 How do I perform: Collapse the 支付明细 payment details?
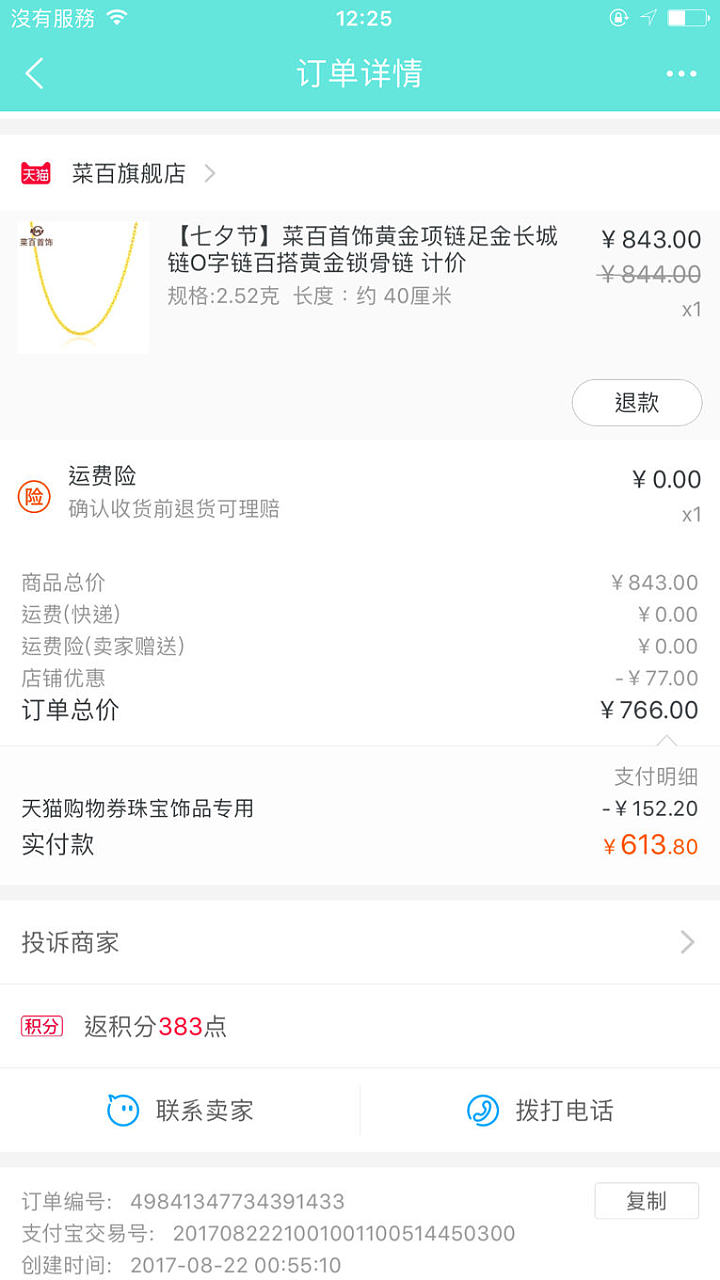(x=655, y=776)
